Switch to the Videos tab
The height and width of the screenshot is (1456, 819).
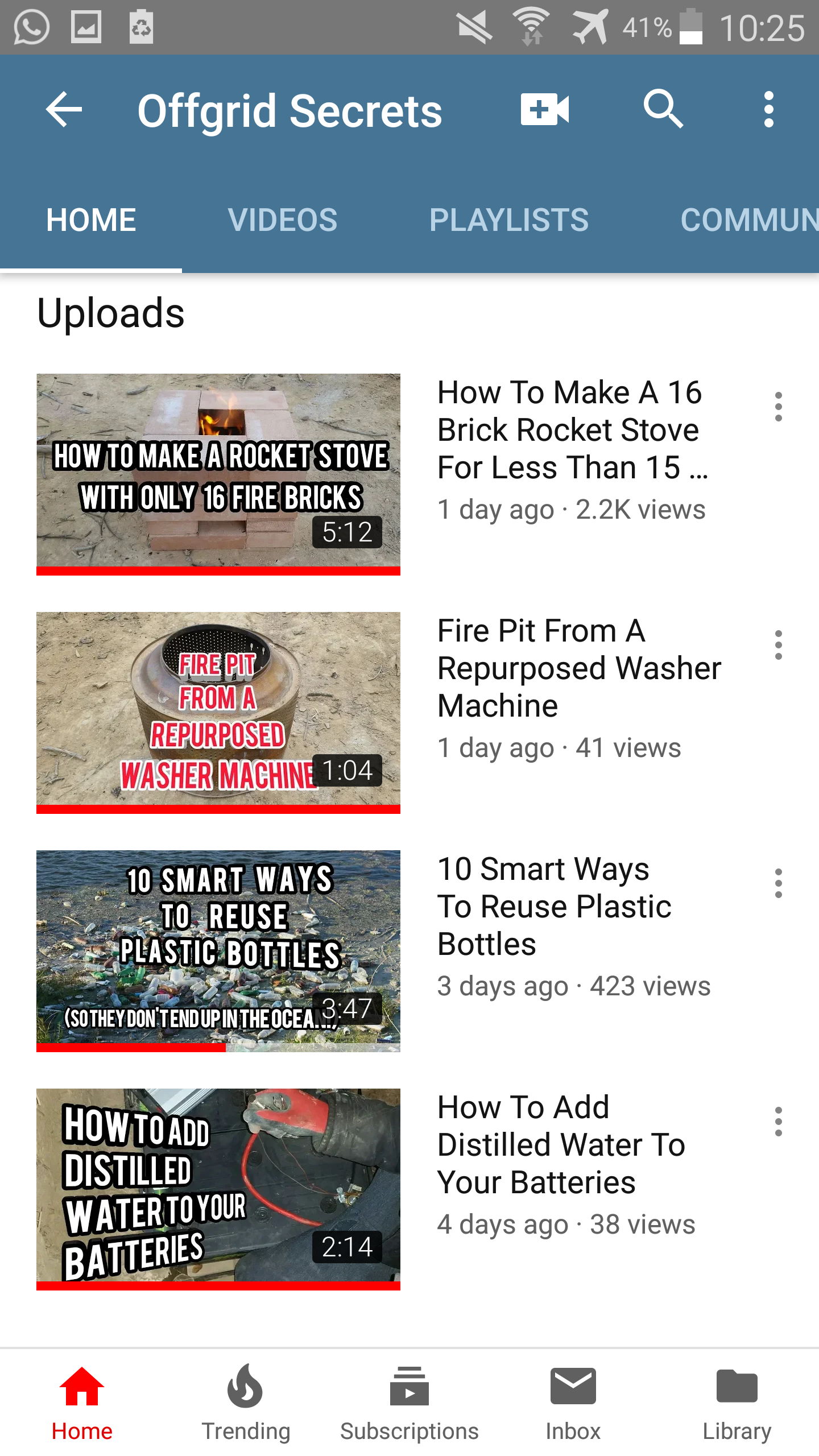[282, 220]
